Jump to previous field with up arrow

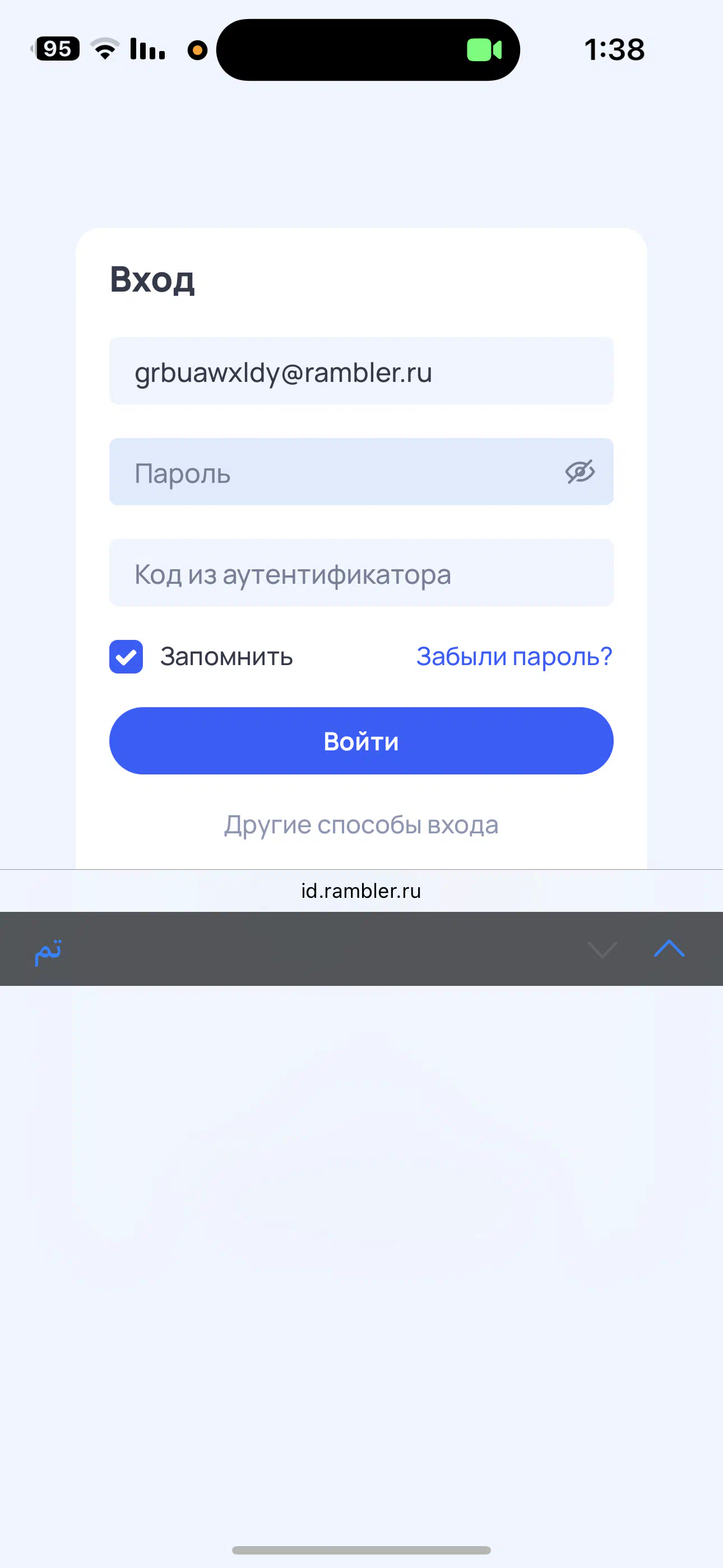coord(669,949)
